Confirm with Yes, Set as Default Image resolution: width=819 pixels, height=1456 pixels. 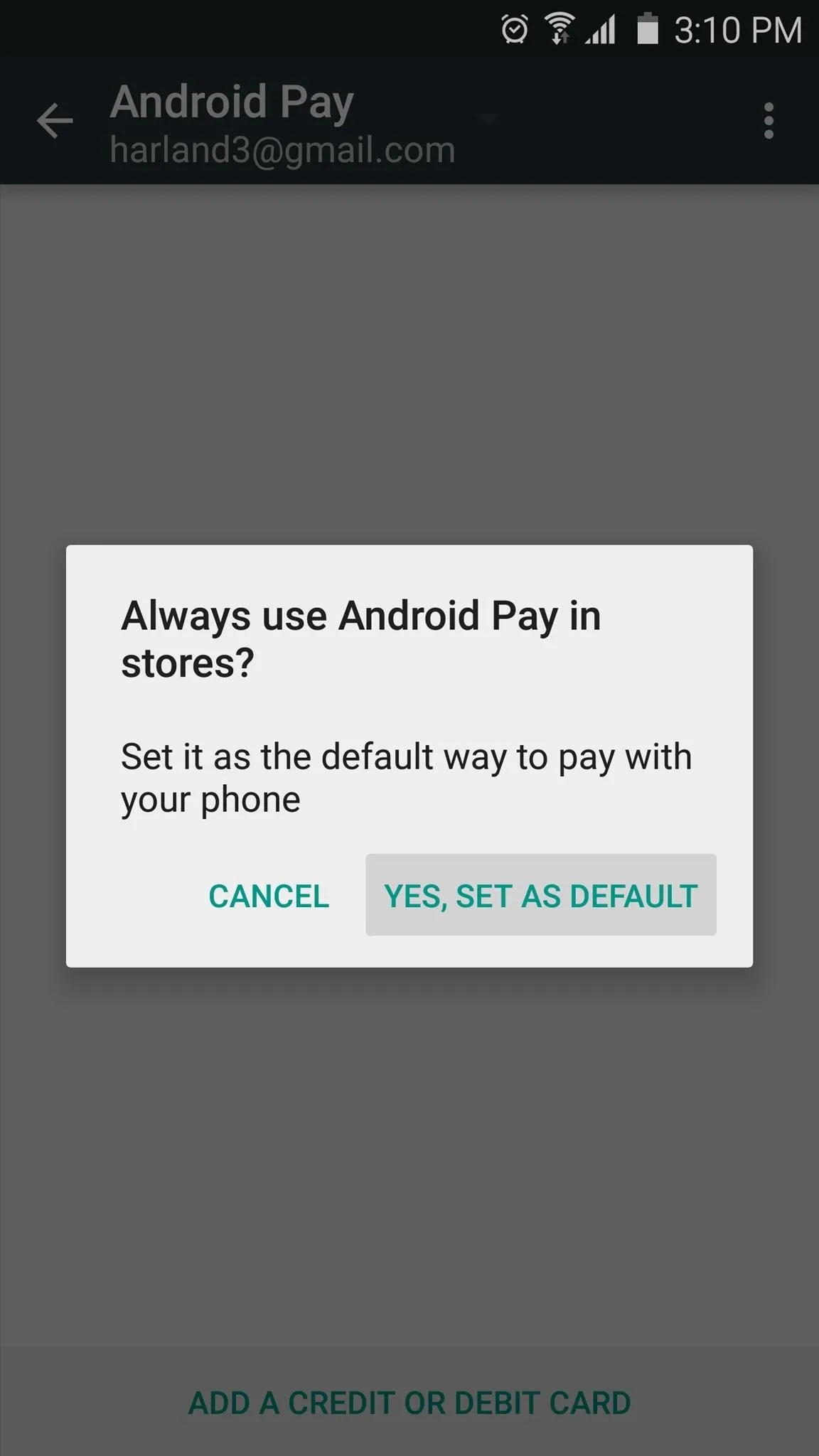tap(540, 895)
